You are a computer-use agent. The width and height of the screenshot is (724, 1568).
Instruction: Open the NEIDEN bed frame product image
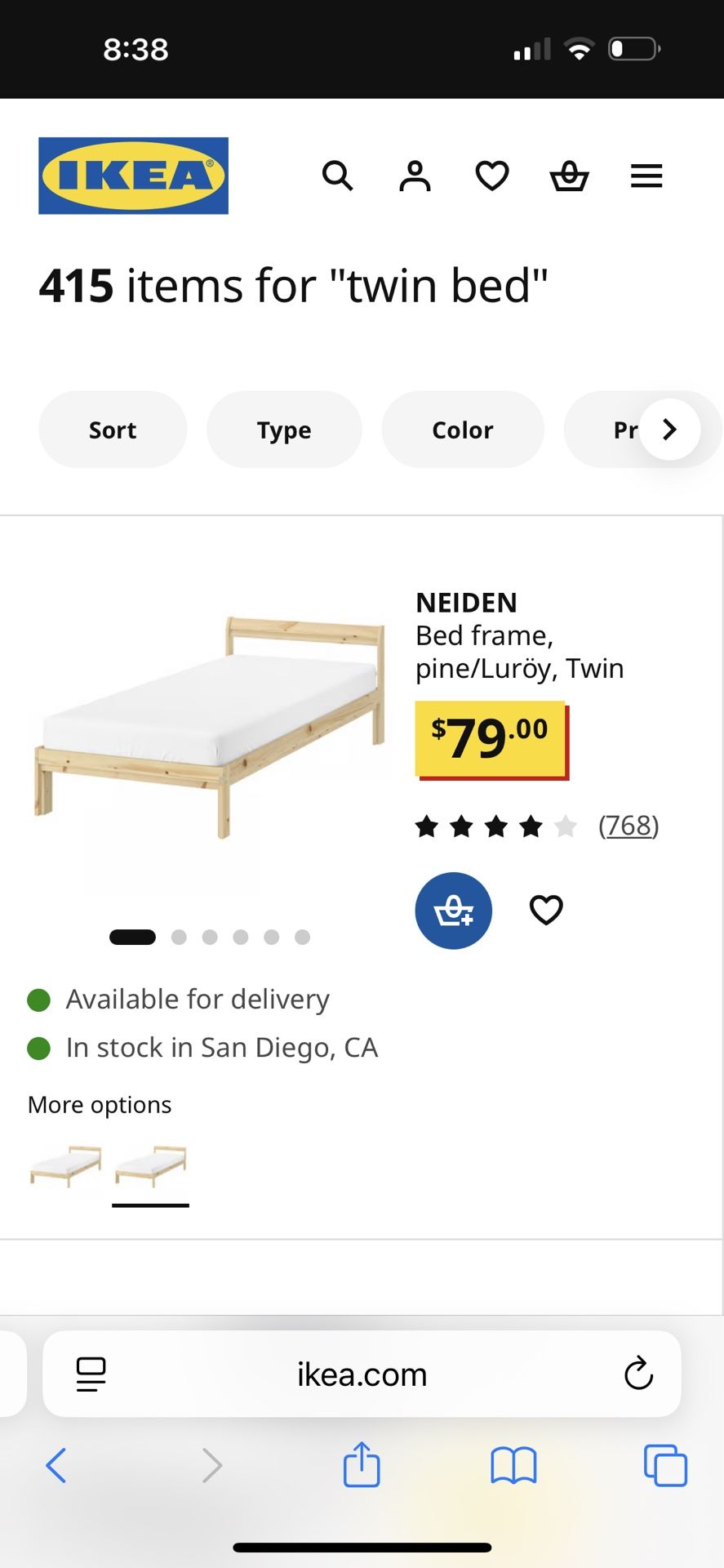click(x=208, y=727)
